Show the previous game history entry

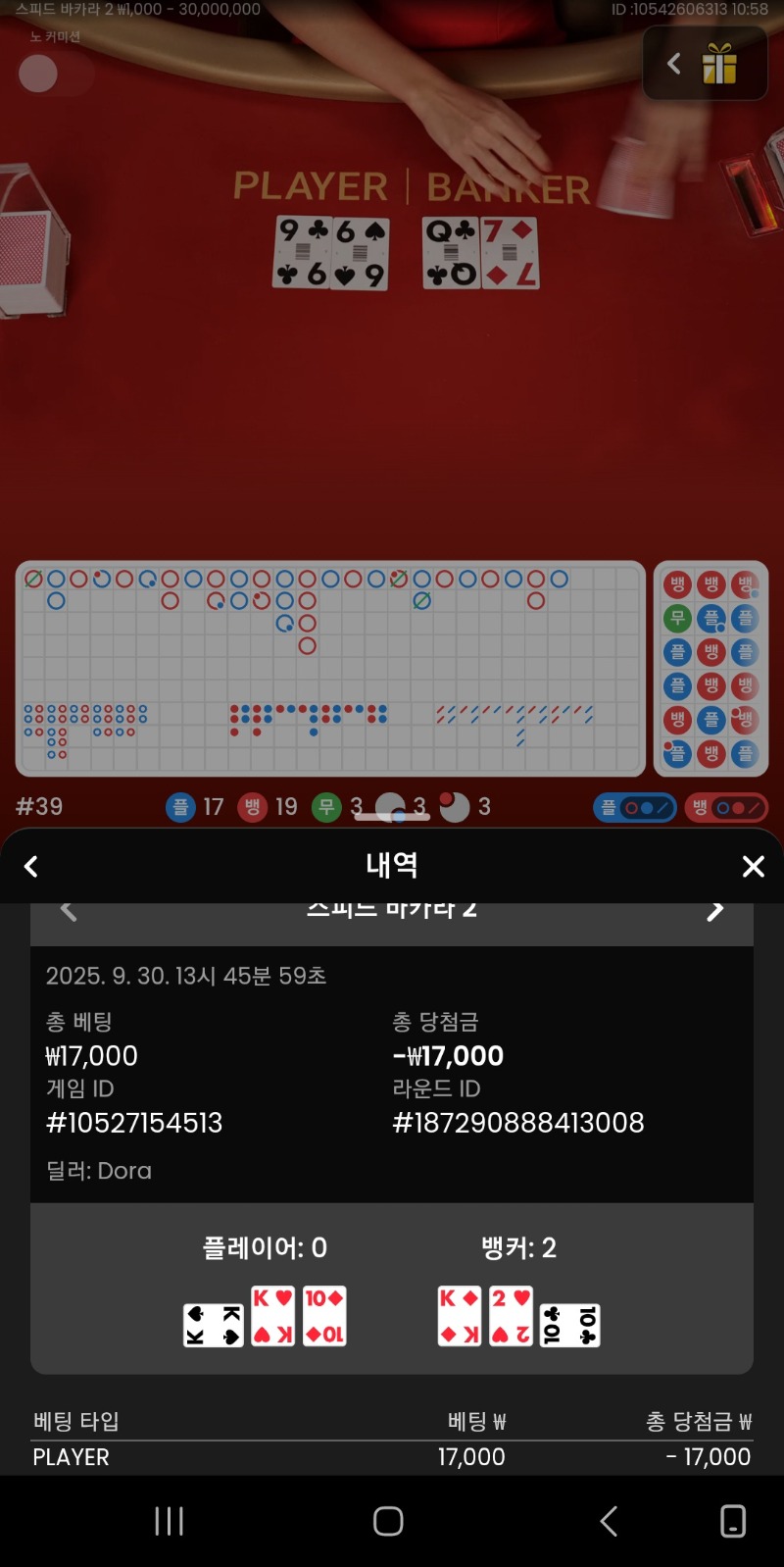tap(69, 911)
